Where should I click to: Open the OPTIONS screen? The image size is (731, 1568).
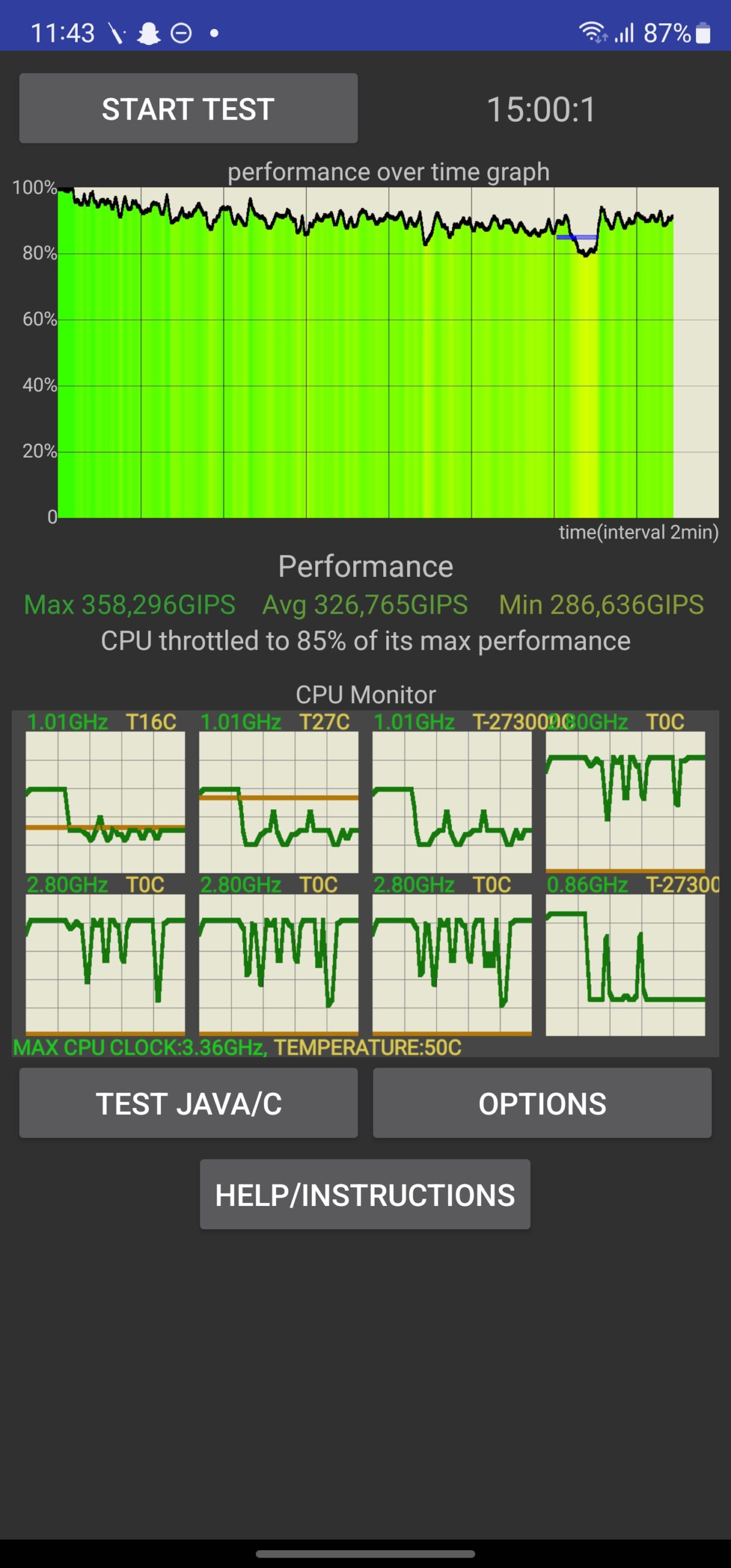542,1103
